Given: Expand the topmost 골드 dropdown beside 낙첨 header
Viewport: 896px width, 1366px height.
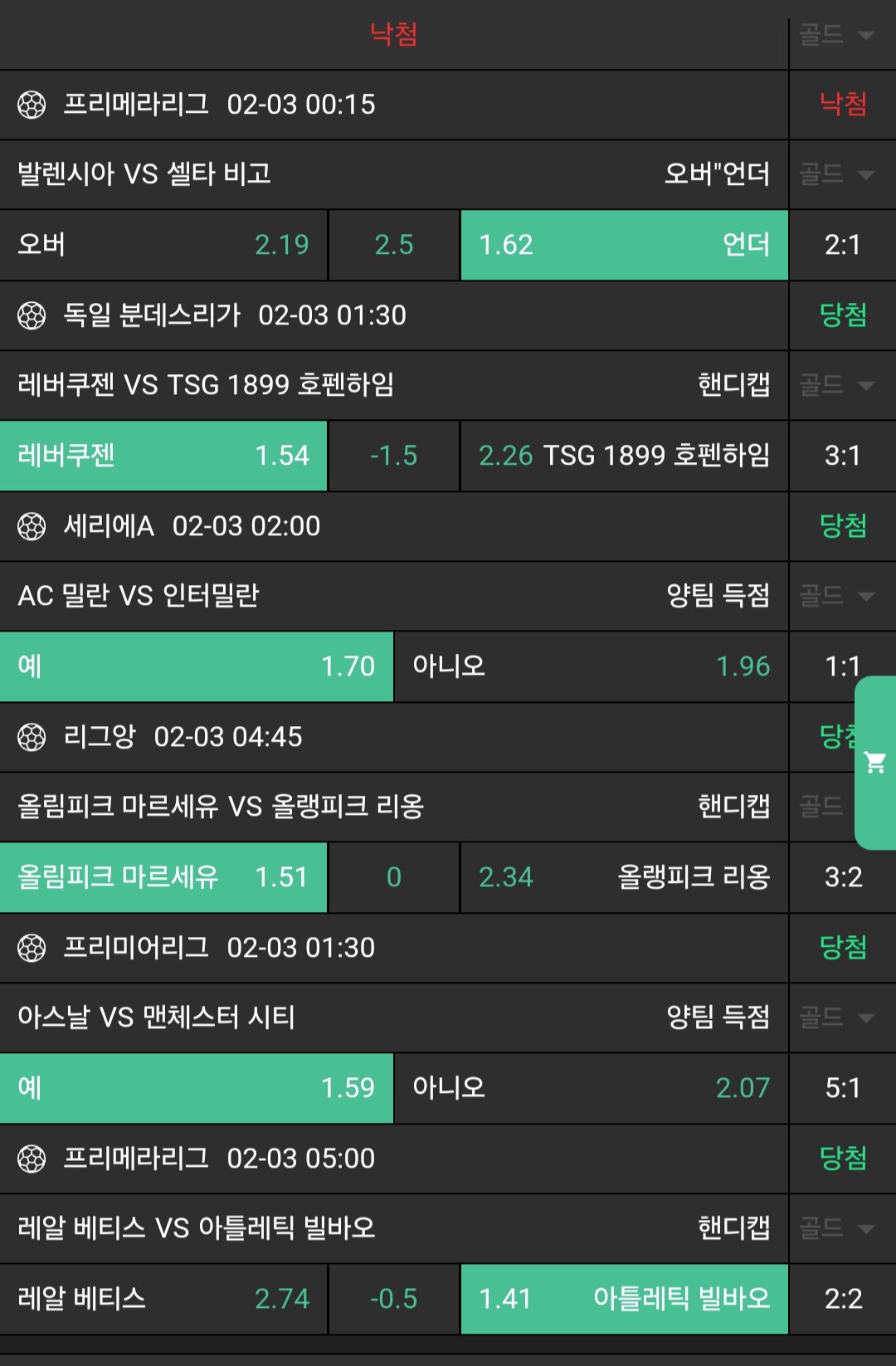Looking at the screenshot, I should coord(838,35).
